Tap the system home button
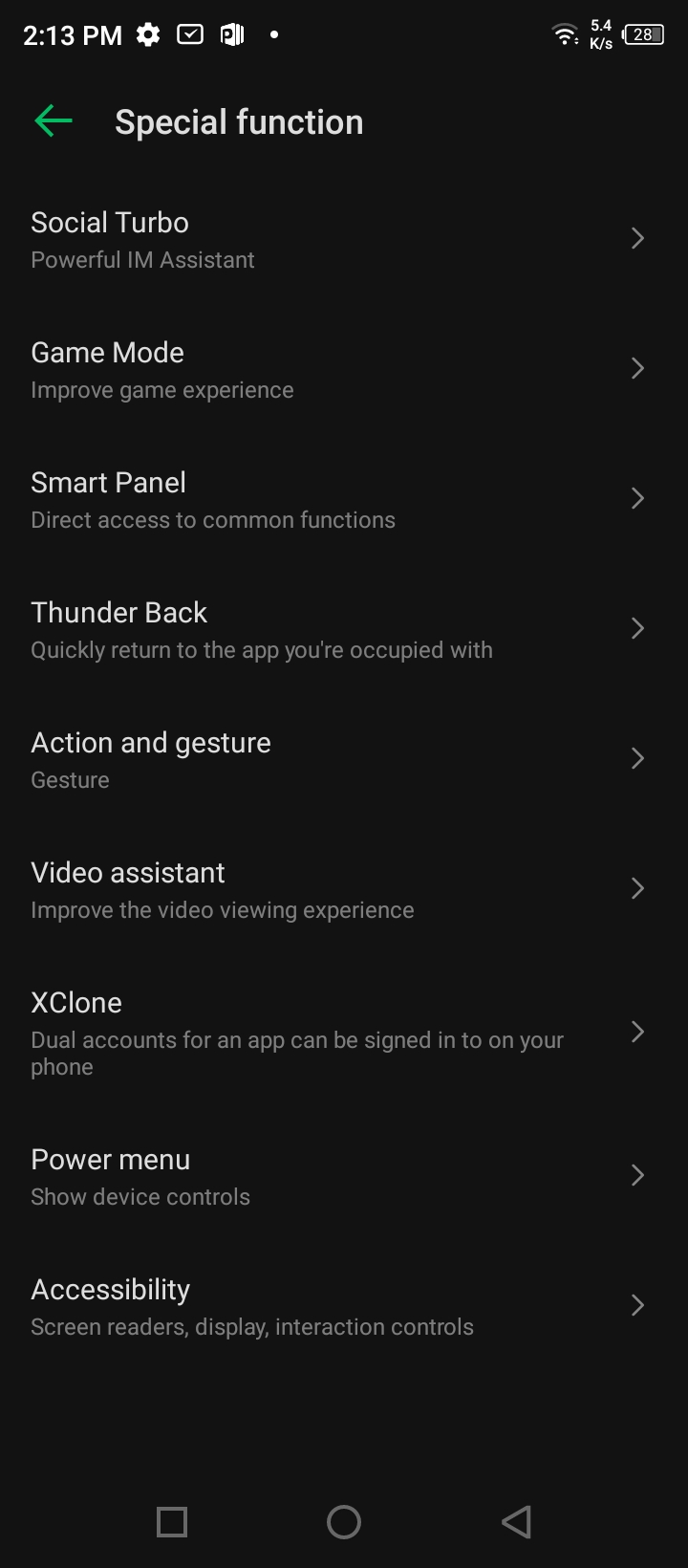The height and width of the screenshot is (1568, 688). [344, 1521]
